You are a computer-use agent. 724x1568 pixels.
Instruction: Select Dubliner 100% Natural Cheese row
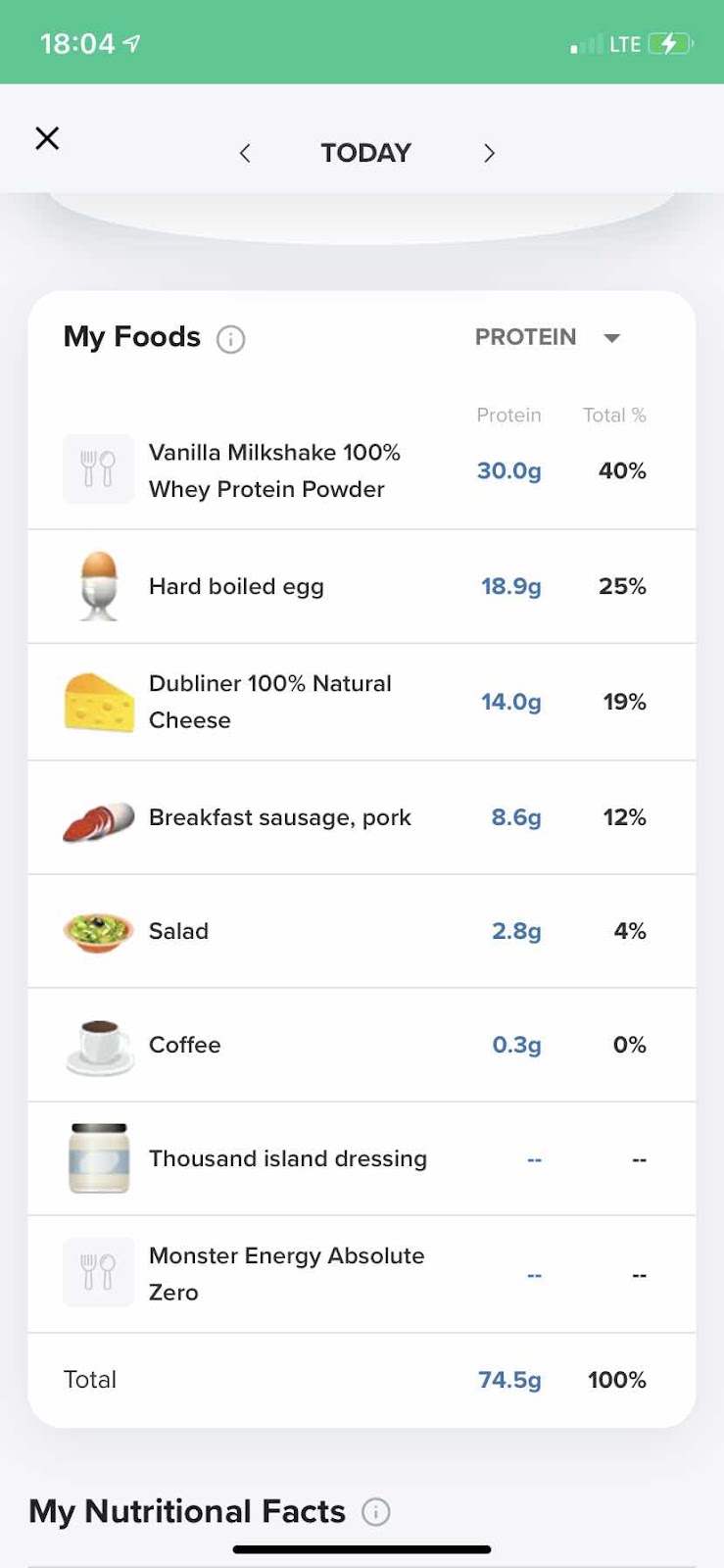362,702
